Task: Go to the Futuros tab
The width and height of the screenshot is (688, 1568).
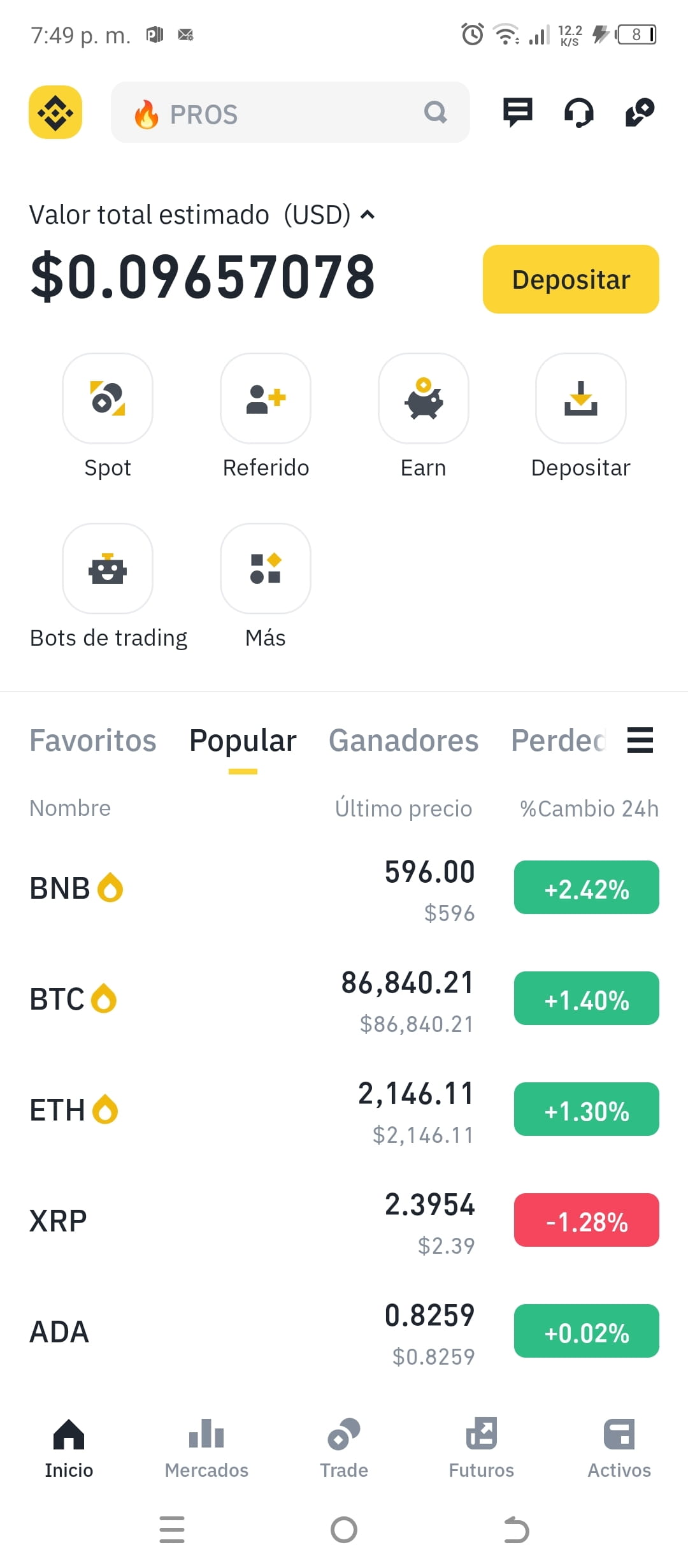Action: click(482, 1448)
